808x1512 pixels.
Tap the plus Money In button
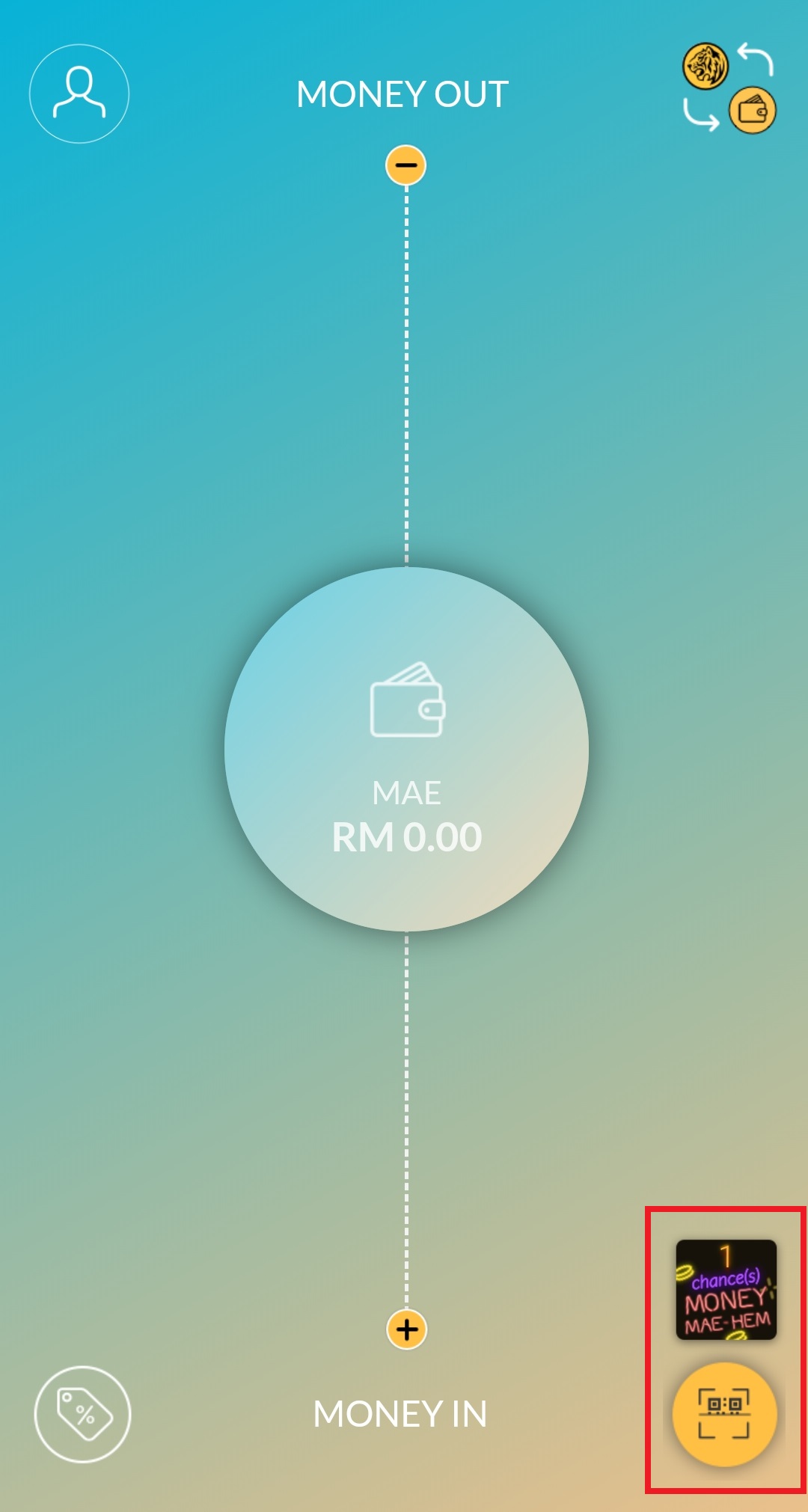tap(406, 1329)
